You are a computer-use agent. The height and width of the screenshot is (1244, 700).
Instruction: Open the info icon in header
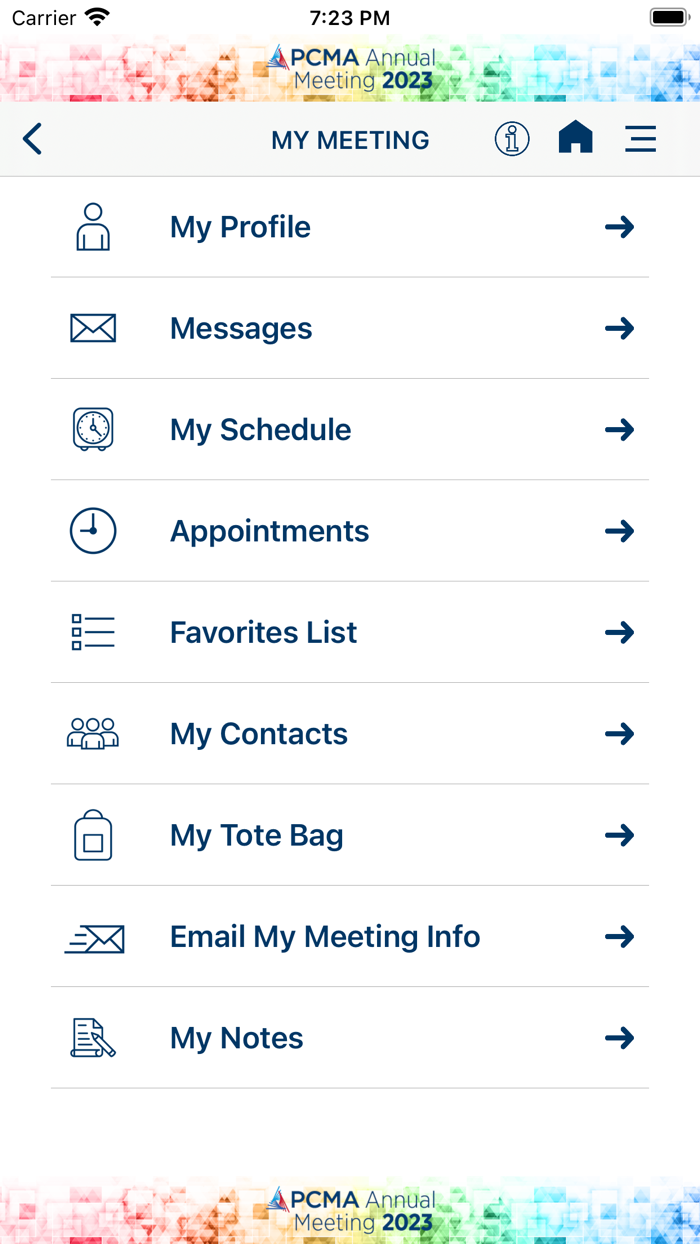tap(512, 139)
